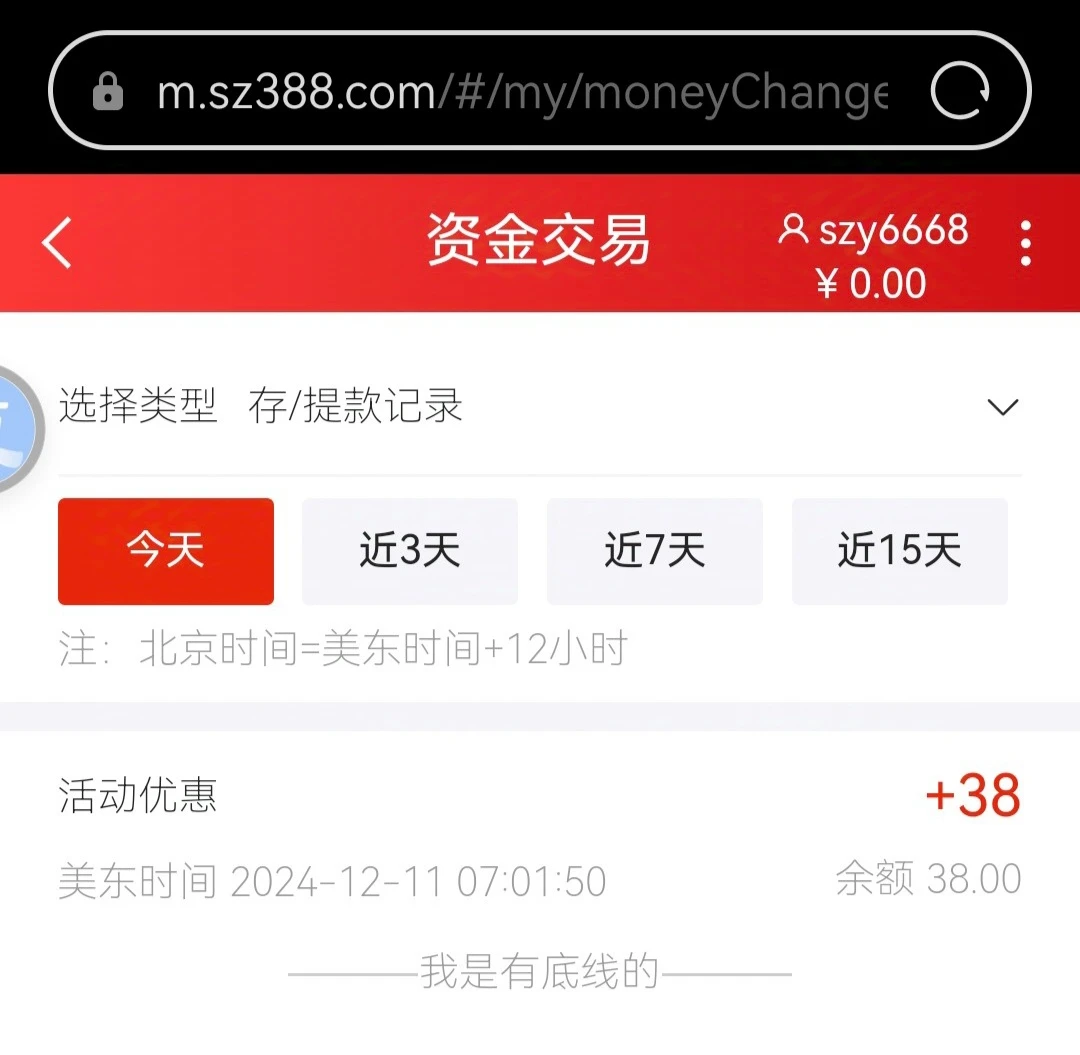The width and height of the screenshot is (1080, 1055).
Task: Go back from 资金交易 page
Action: (57, 243)
